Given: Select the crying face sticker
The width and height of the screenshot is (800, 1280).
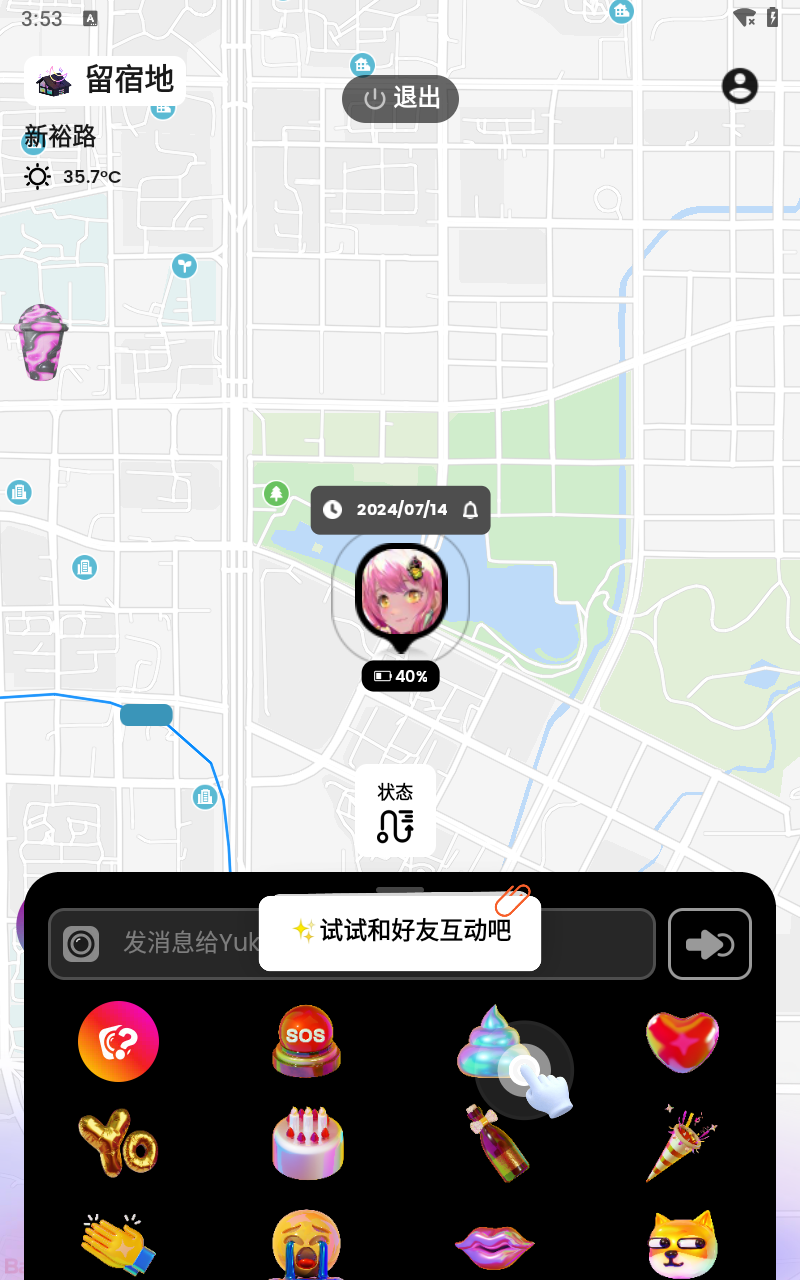Looking at the screenshot, I should (x=306, y=1243).
